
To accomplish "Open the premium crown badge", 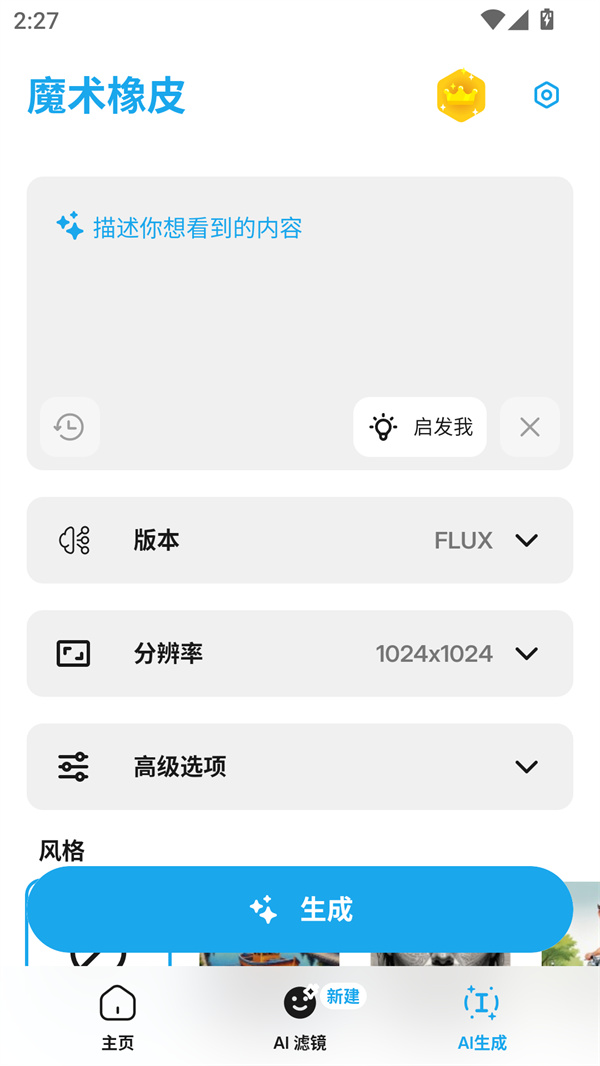I will tap(461, 96).
